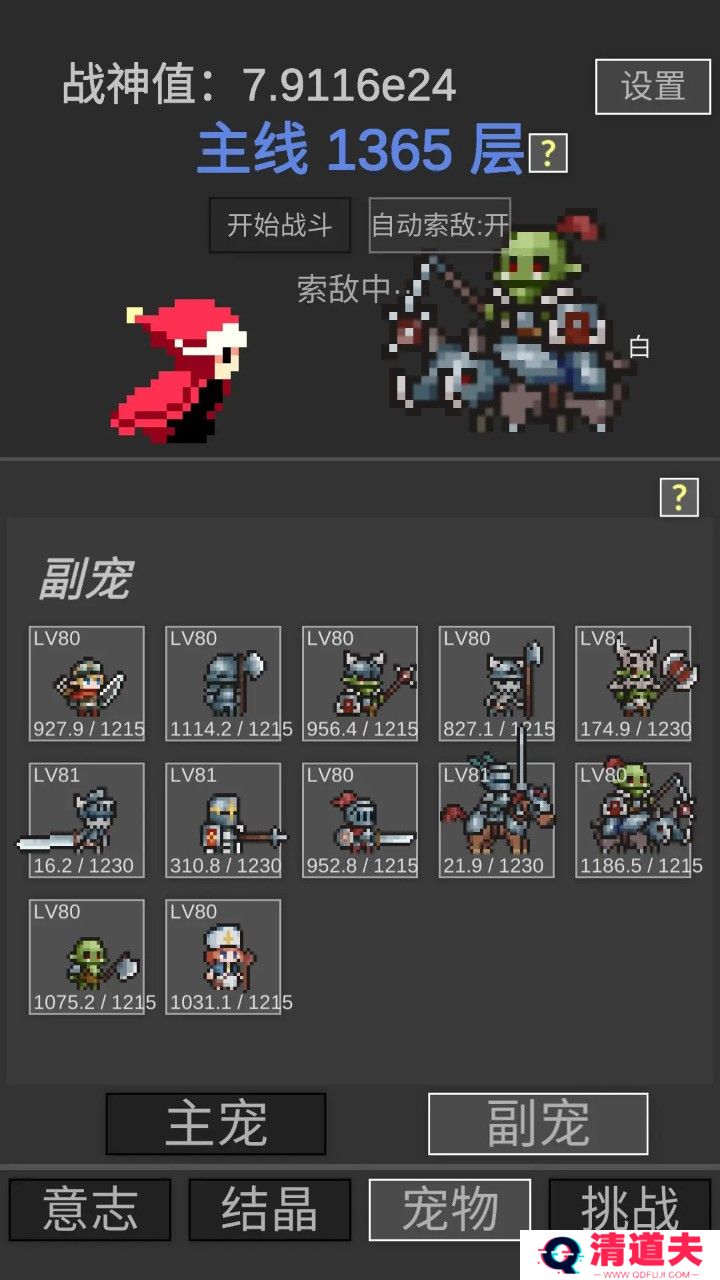The height and width of the screenshot is (1280, 720).
Task: Tap the help icon beside 主线 1365 层
Action: [x=548, y=153]
